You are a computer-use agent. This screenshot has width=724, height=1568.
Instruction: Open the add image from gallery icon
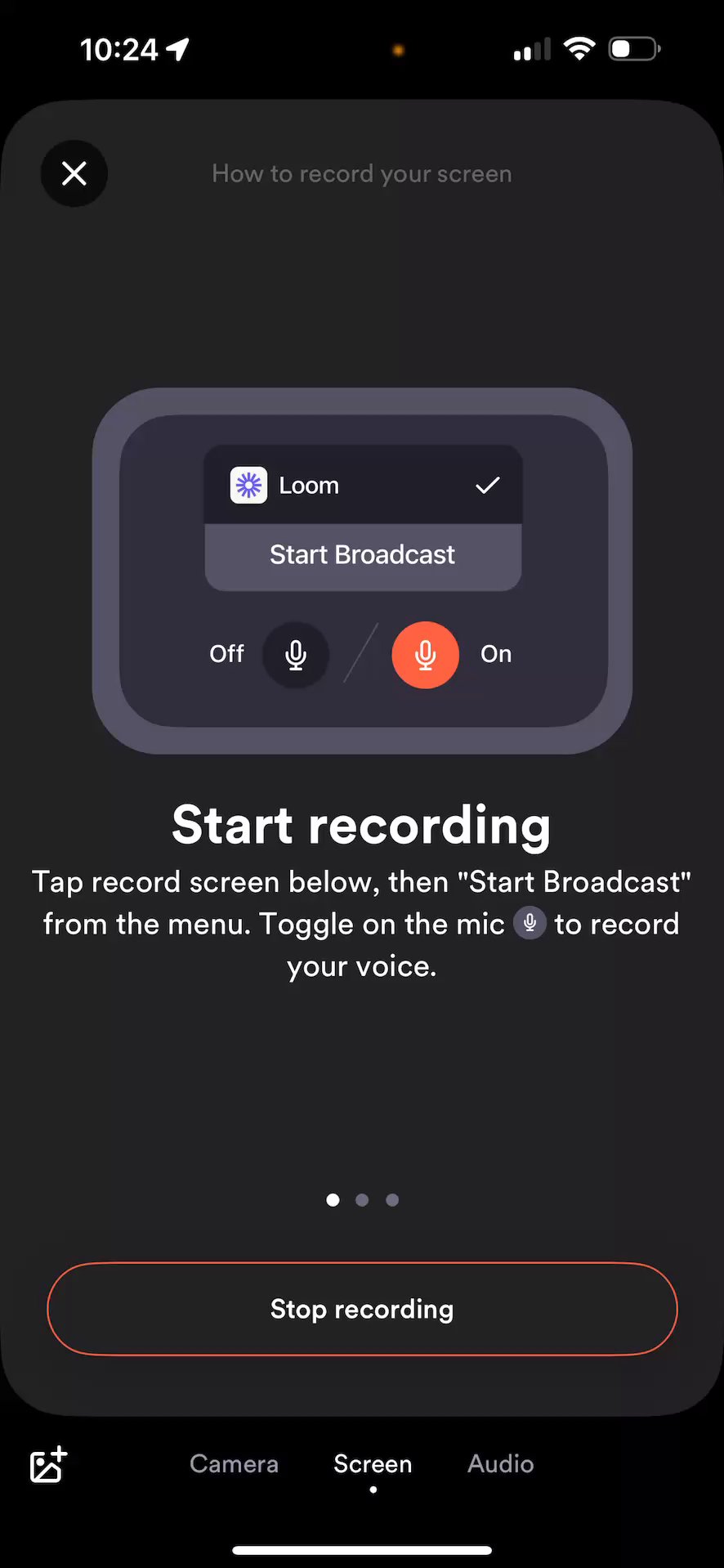pos(48,1464)
